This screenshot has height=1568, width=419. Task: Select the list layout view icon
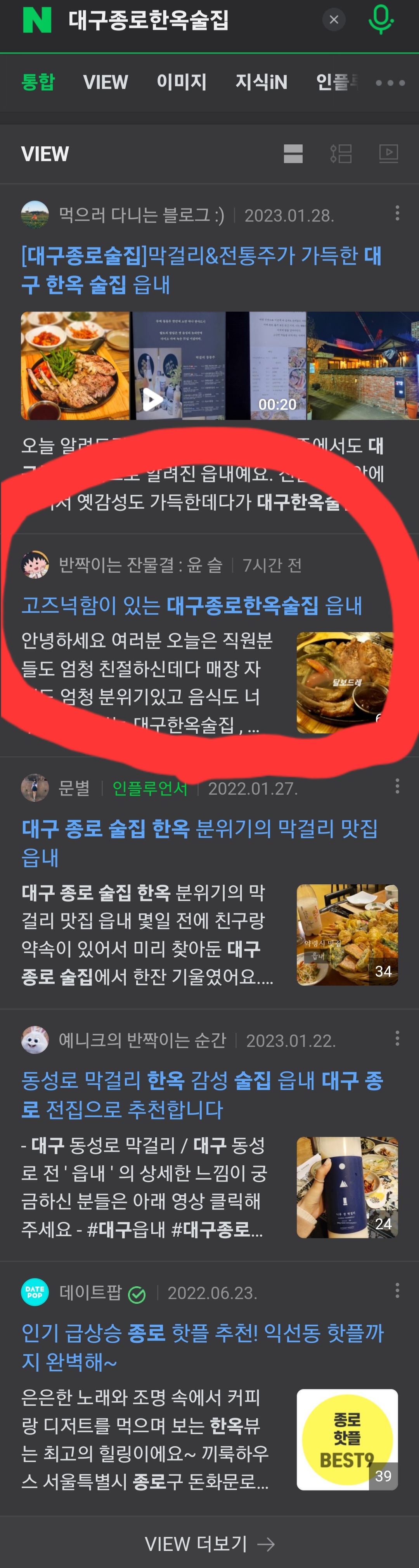tap(341, 154)
